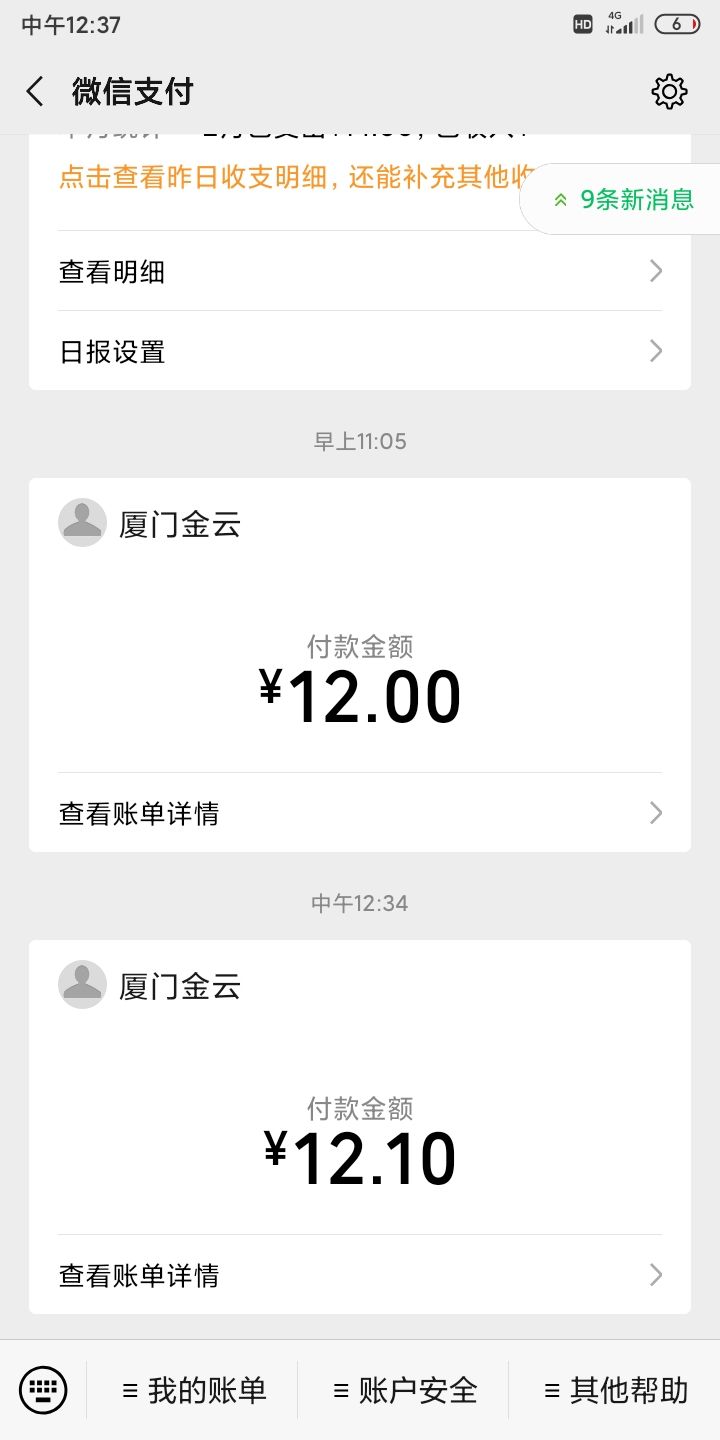Tap the back arrow to exit 微信支付
Image resolution: width=720 pixels, height=1440 pixels.
tap(33, 90)
